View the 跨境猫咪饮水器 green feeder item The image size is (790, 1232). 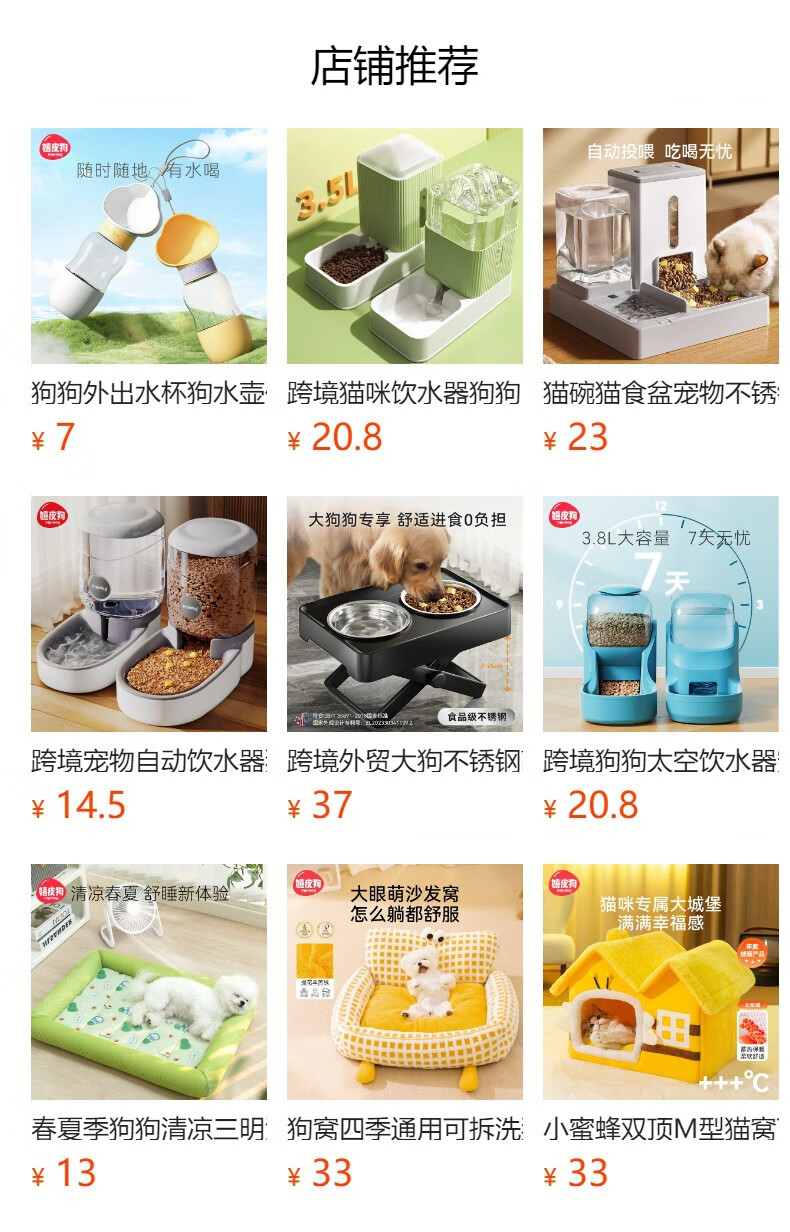(x=404, y=246)
